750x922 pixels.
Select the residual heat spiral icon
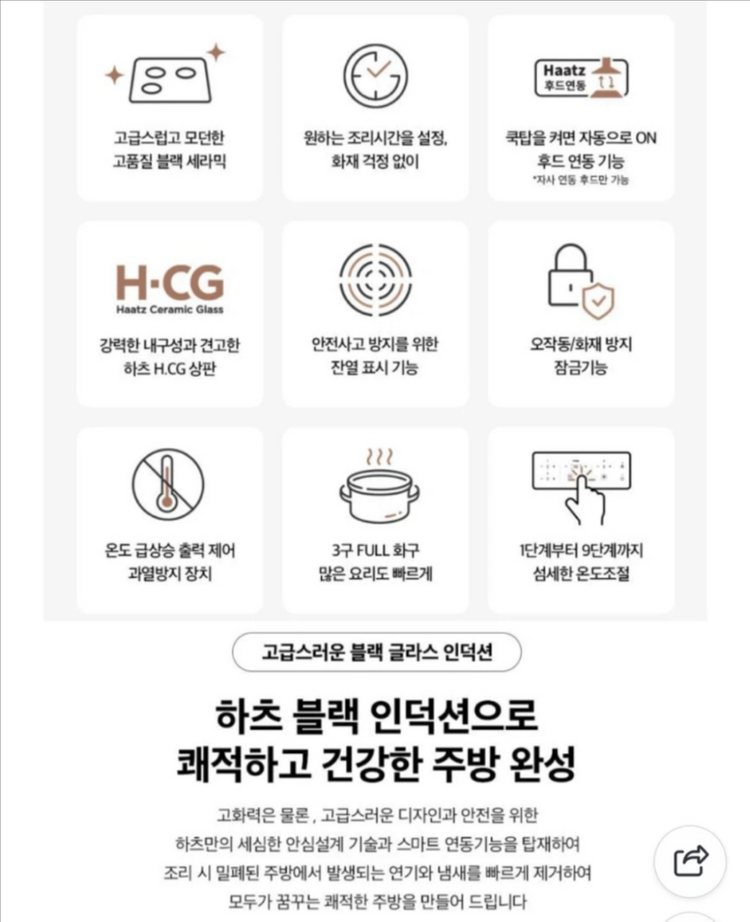(x=374, y=280)
